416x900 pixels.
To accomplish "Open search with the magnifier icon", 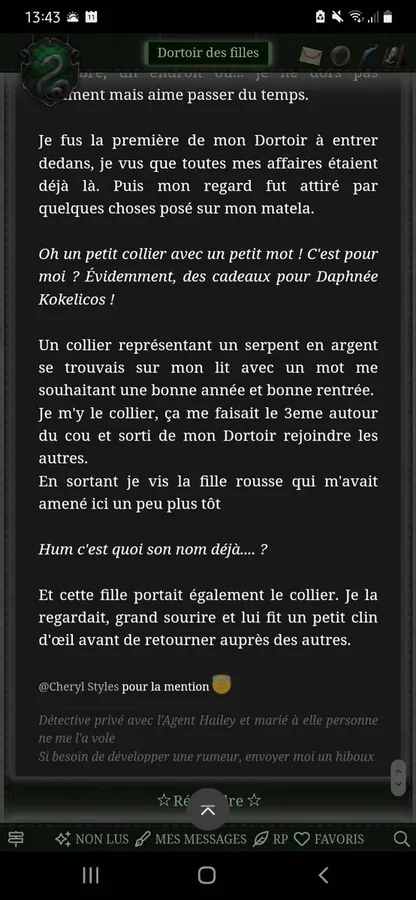I will [401, 839].
